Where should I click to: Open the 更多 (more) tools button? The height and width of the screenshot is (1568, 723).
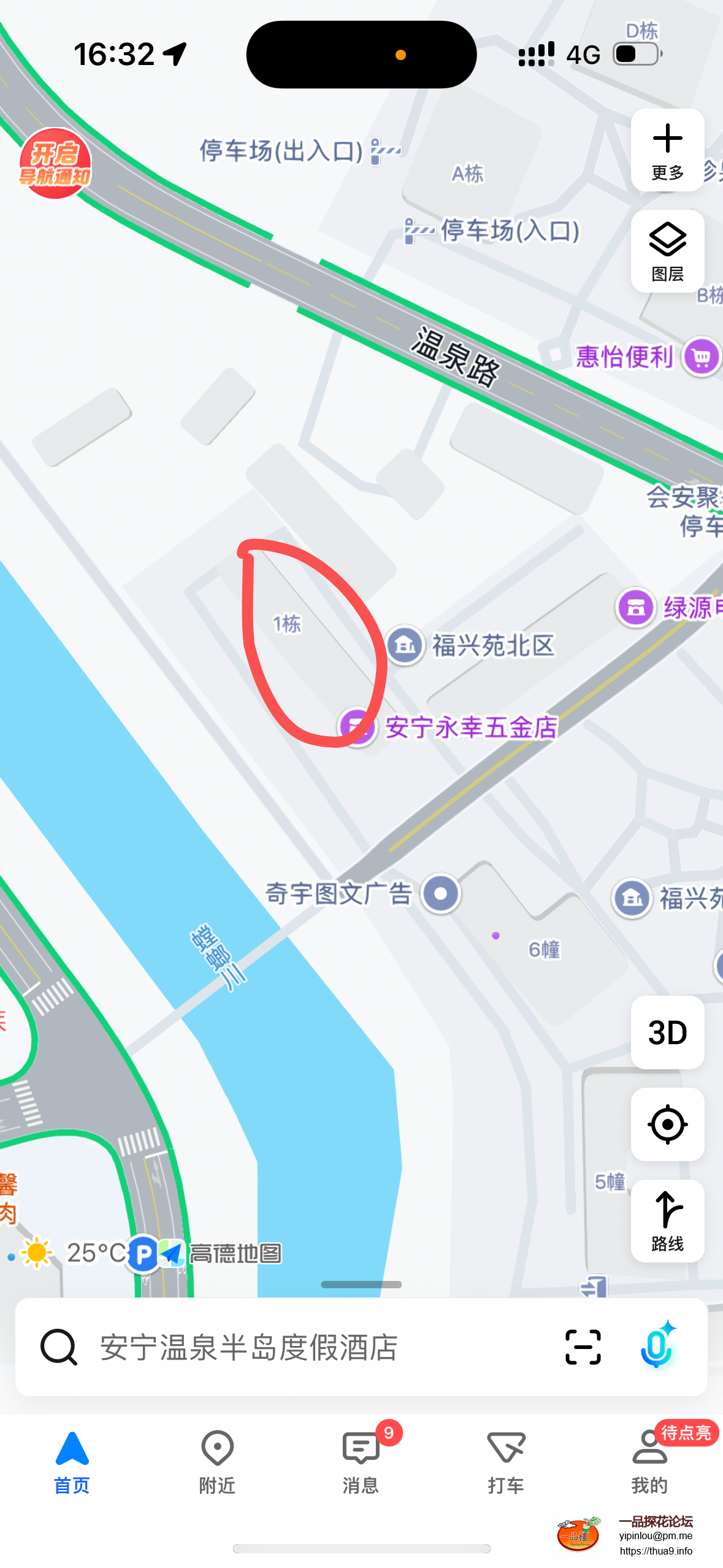[x=667, y=150]
